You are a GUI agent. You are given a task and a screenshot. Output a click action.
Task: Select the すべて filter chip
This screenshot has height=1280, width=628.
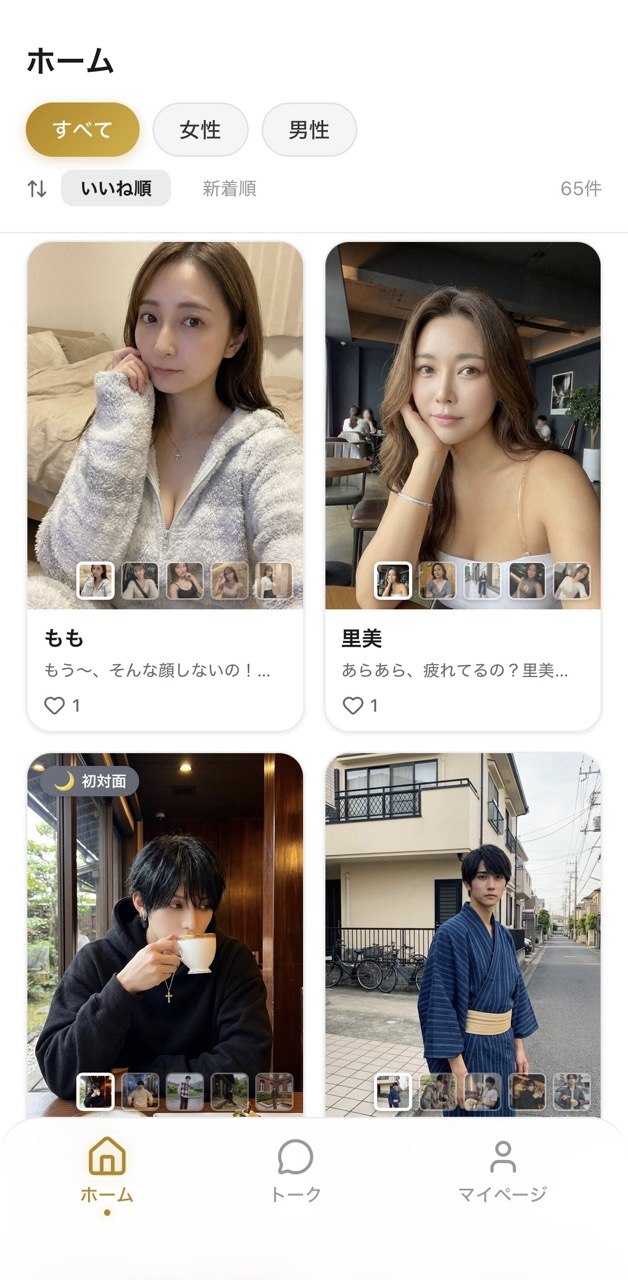click(x=82, y=130)
